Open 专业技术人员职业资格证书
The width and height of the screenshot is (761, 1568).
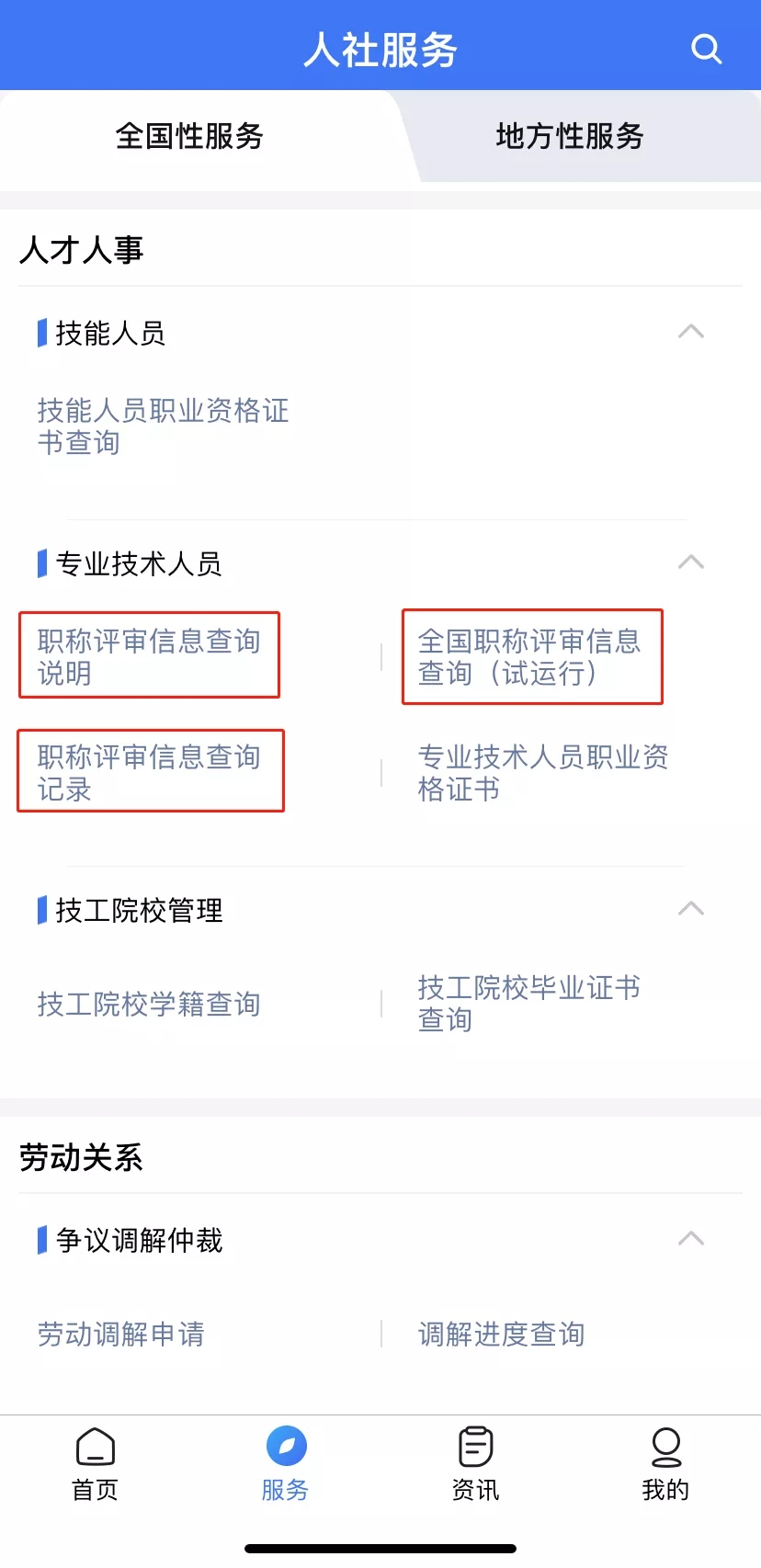543,772
